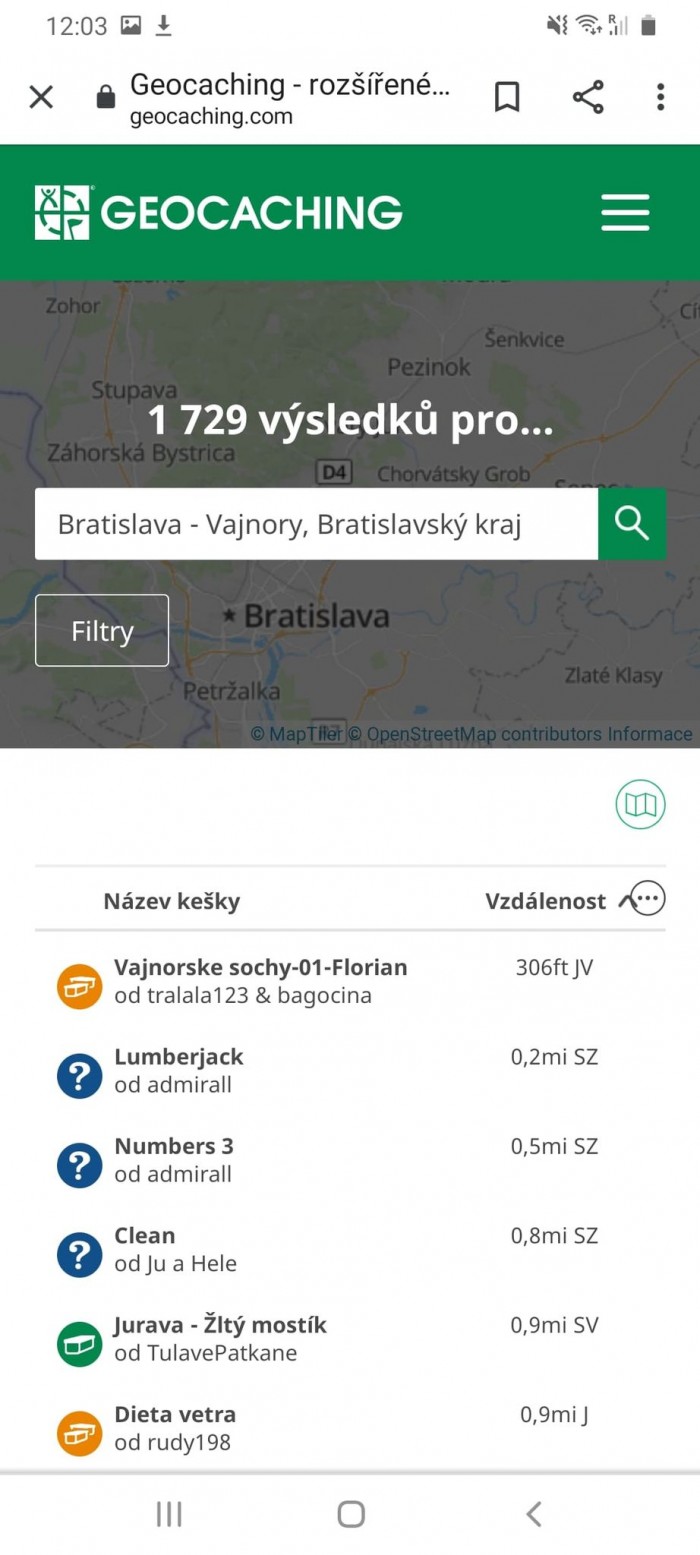Go back with system back button

tap(533, 1514)
